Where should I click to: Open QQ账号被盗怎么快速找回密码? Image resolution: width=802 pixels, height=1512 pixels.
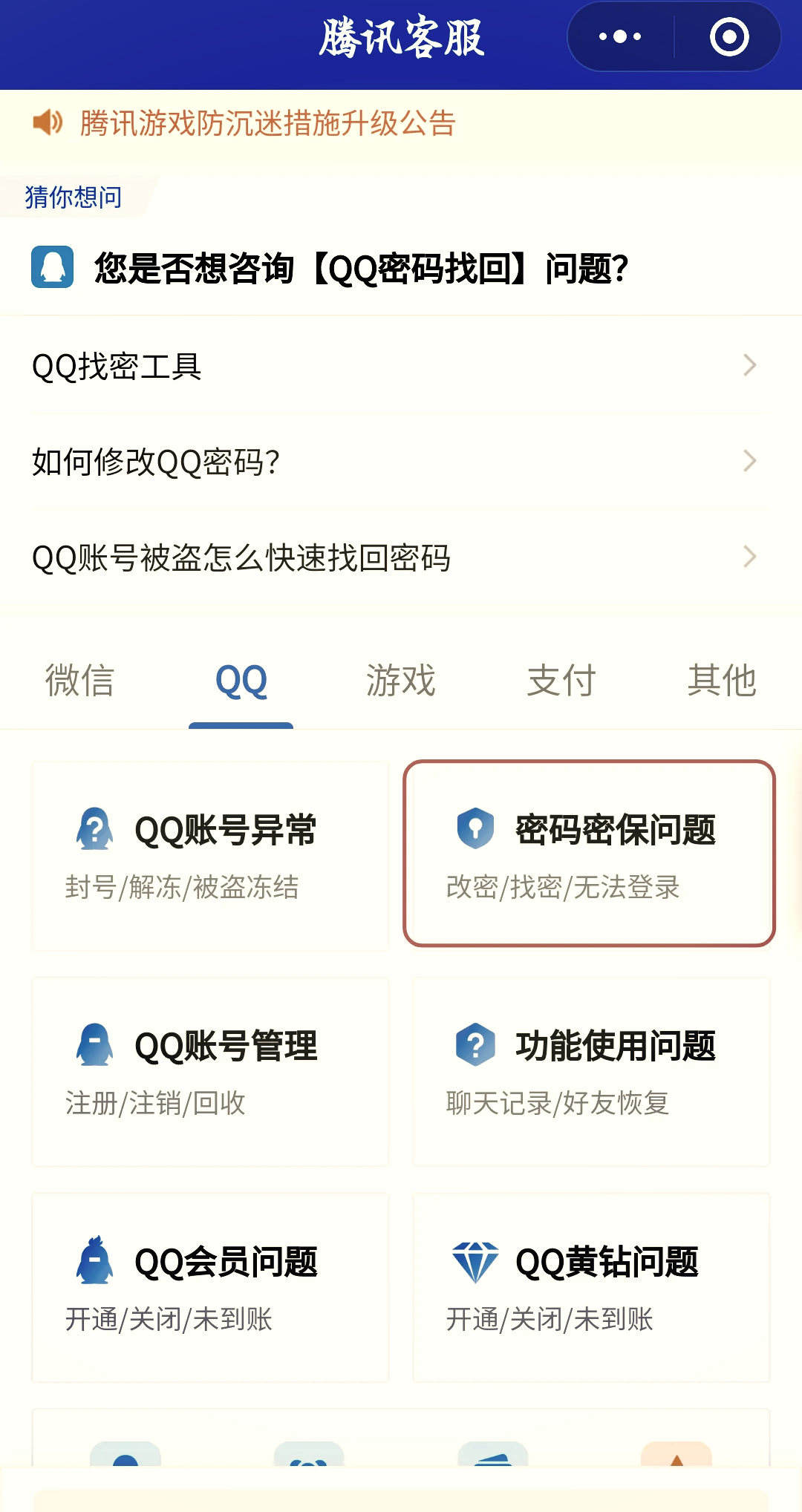[394, 557]
